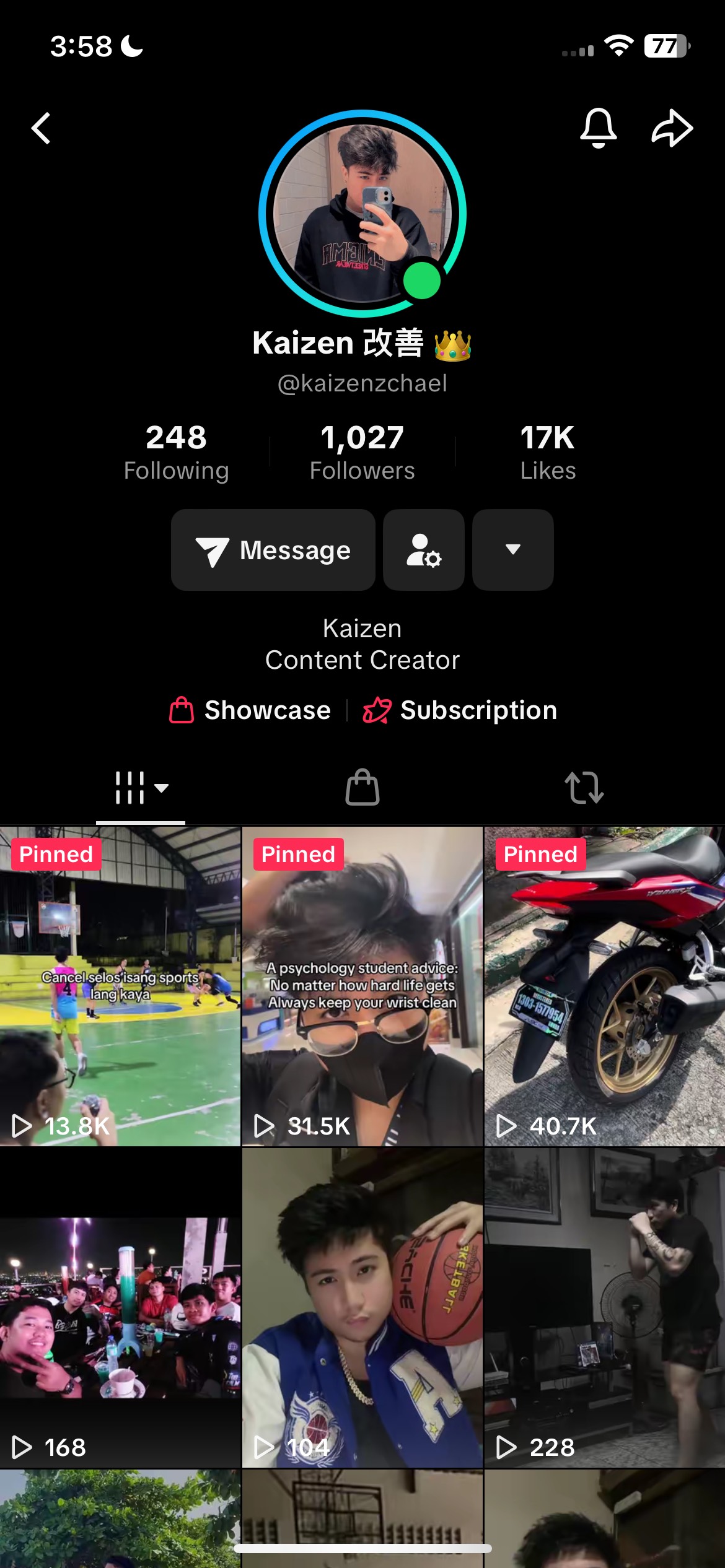View the 1,027 Followers list
This screenshot has width=725, height=1568.
pyautogui.click(x=362, y=452)
